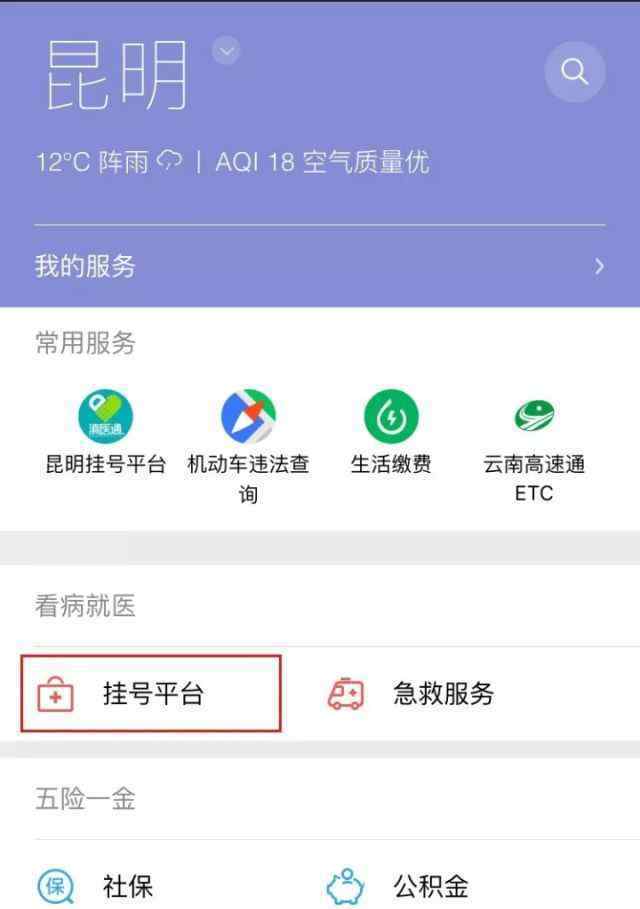Screen dimensions: 640x909
Task: Open 社保 under 五险一金
Action: (127, 886)
